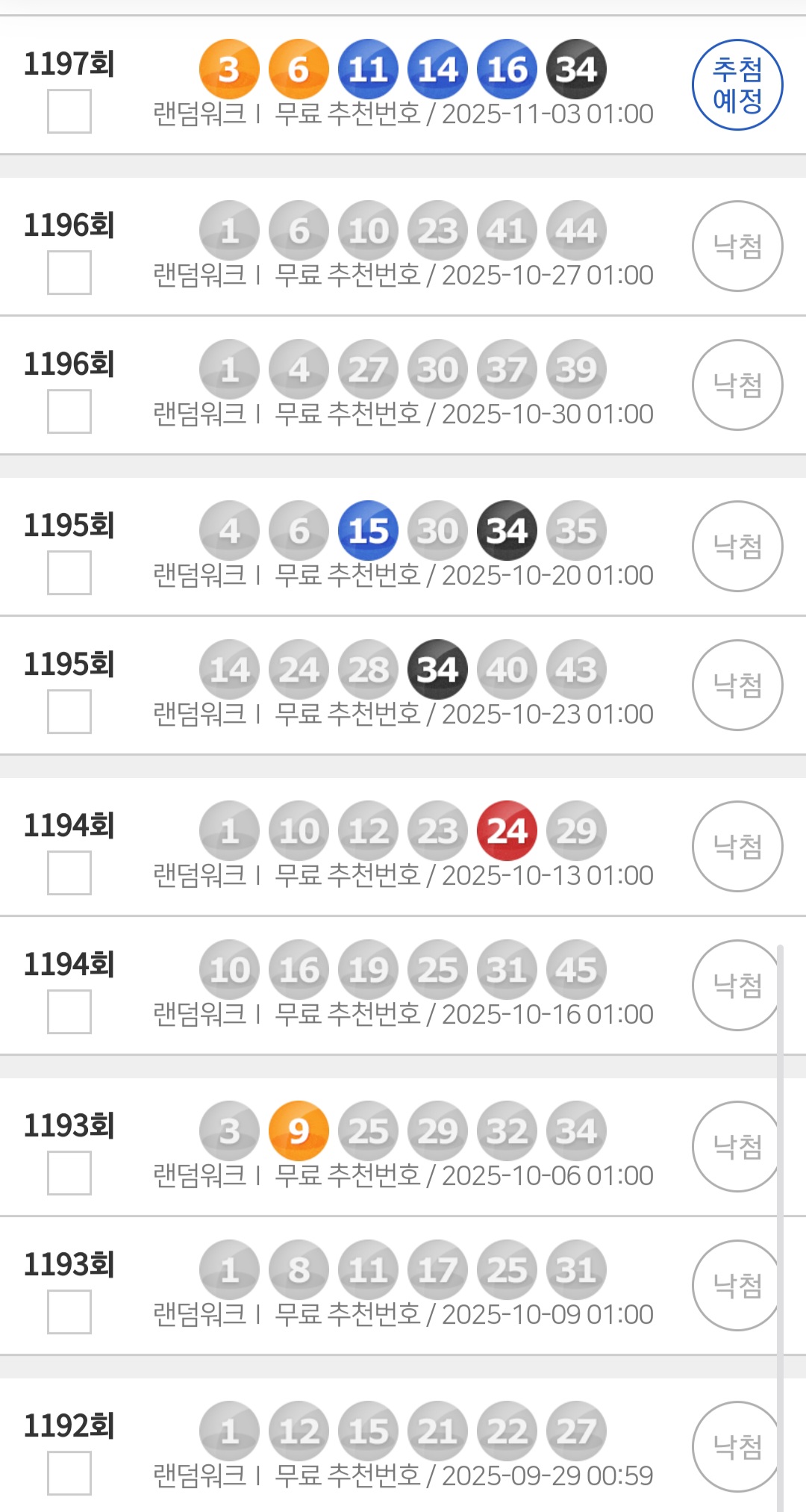The width and height of the screenshot is (806, 1512).
Task: Mark checkbox for 1194회 dated 2025-10-13
Action: click(69, 873)
